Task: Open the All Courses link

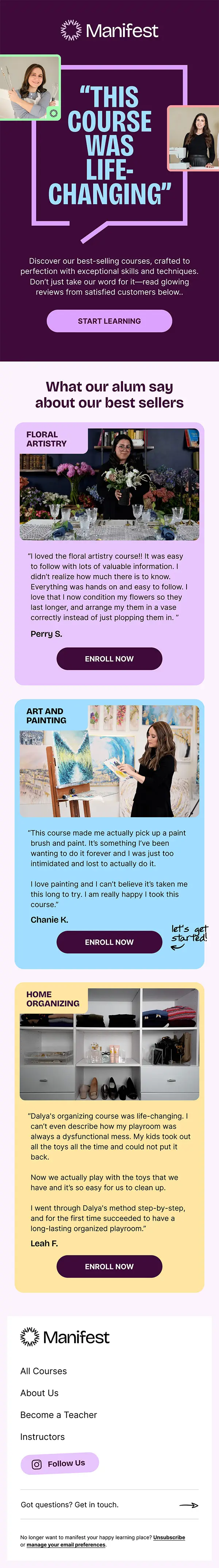Action: (44, 1371)
